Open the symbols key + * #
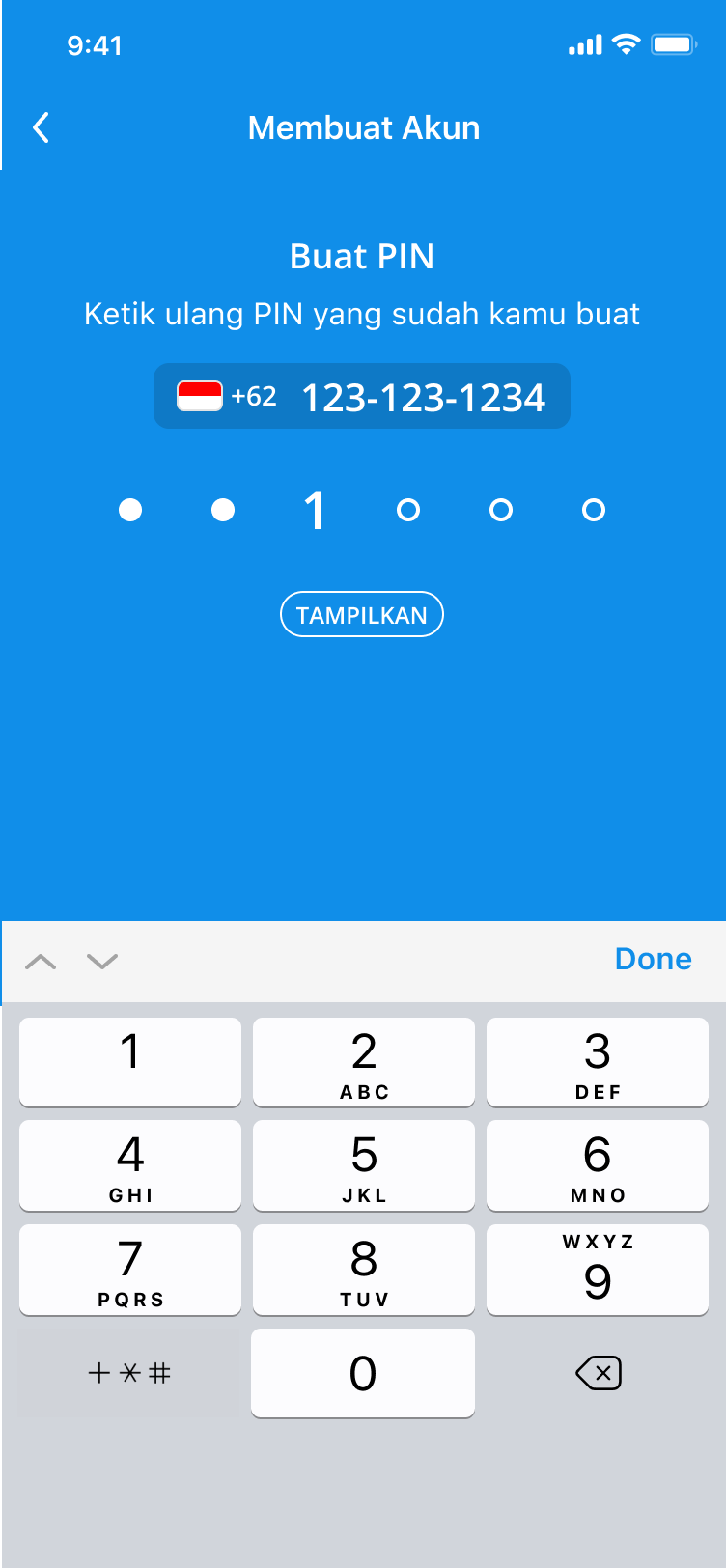The height and width of the screenshot is (1568, 726). (129, 1373)
